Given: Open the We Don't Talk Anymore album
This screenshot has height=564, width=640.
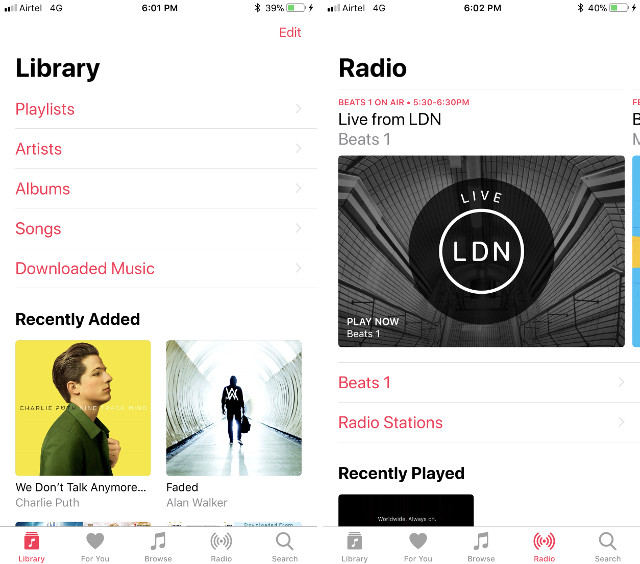Looking at the screenshot, I should [x=83, y=408].
